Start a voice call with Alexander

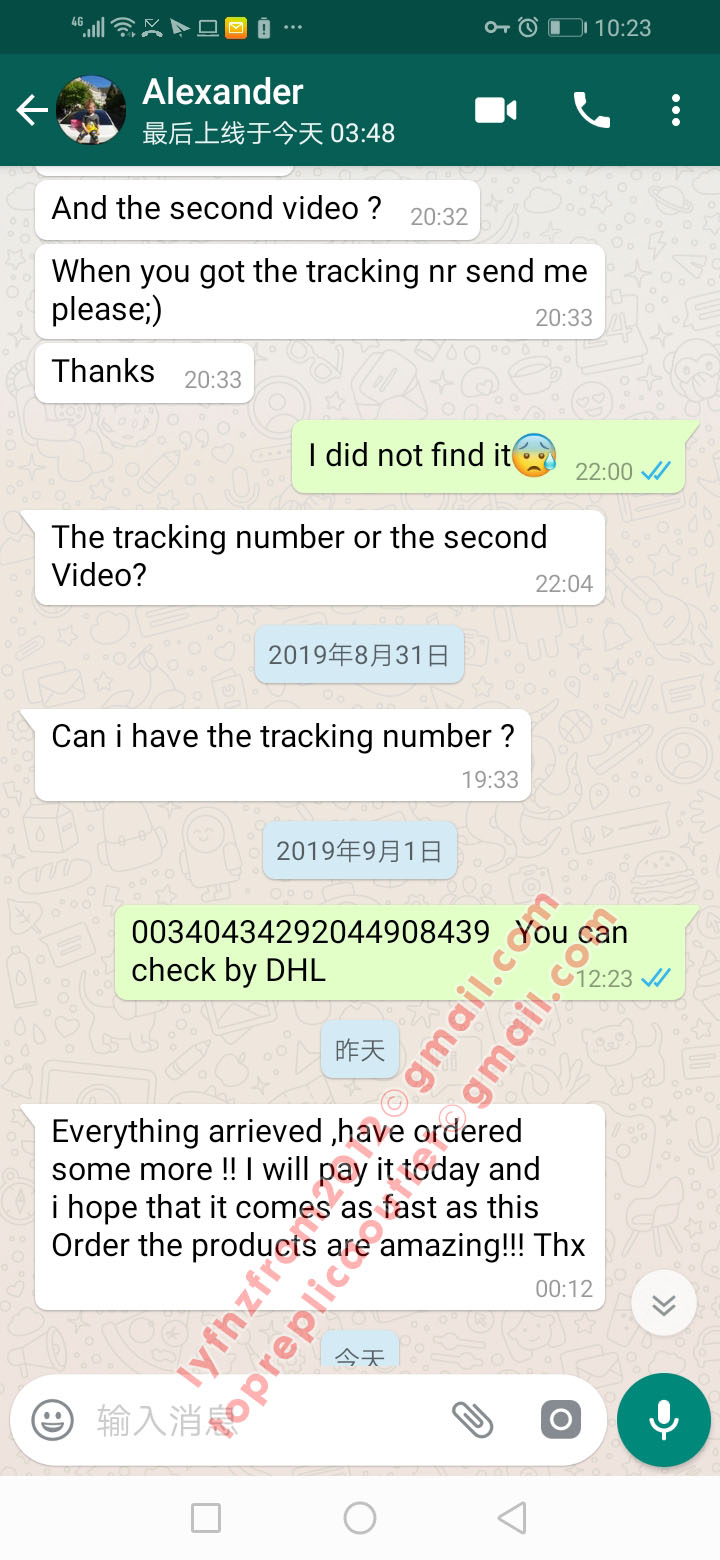591,110
